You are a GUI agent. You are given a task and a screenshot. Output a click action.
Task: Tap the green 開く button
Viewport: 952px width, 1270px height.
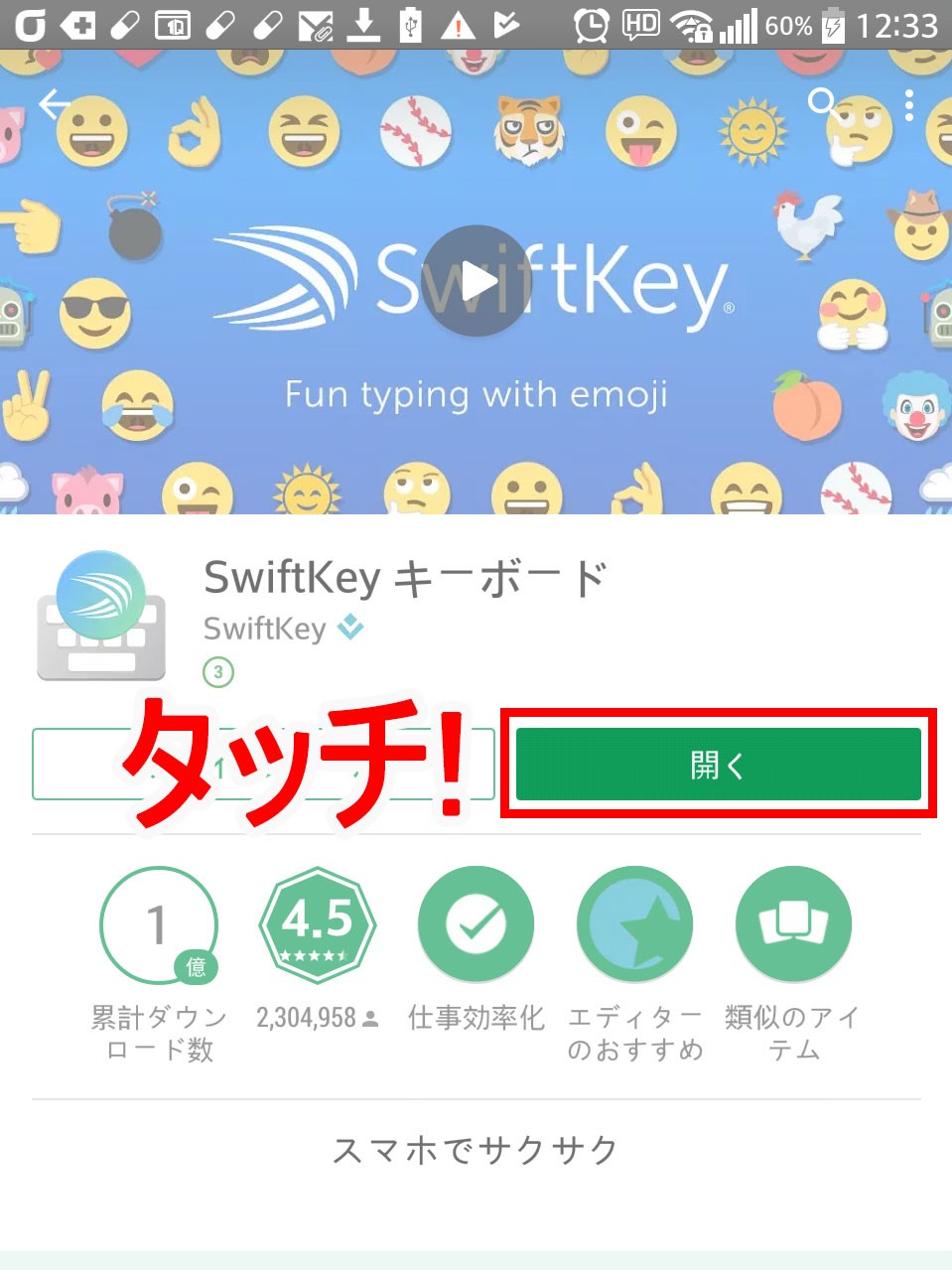coord(718,765)
